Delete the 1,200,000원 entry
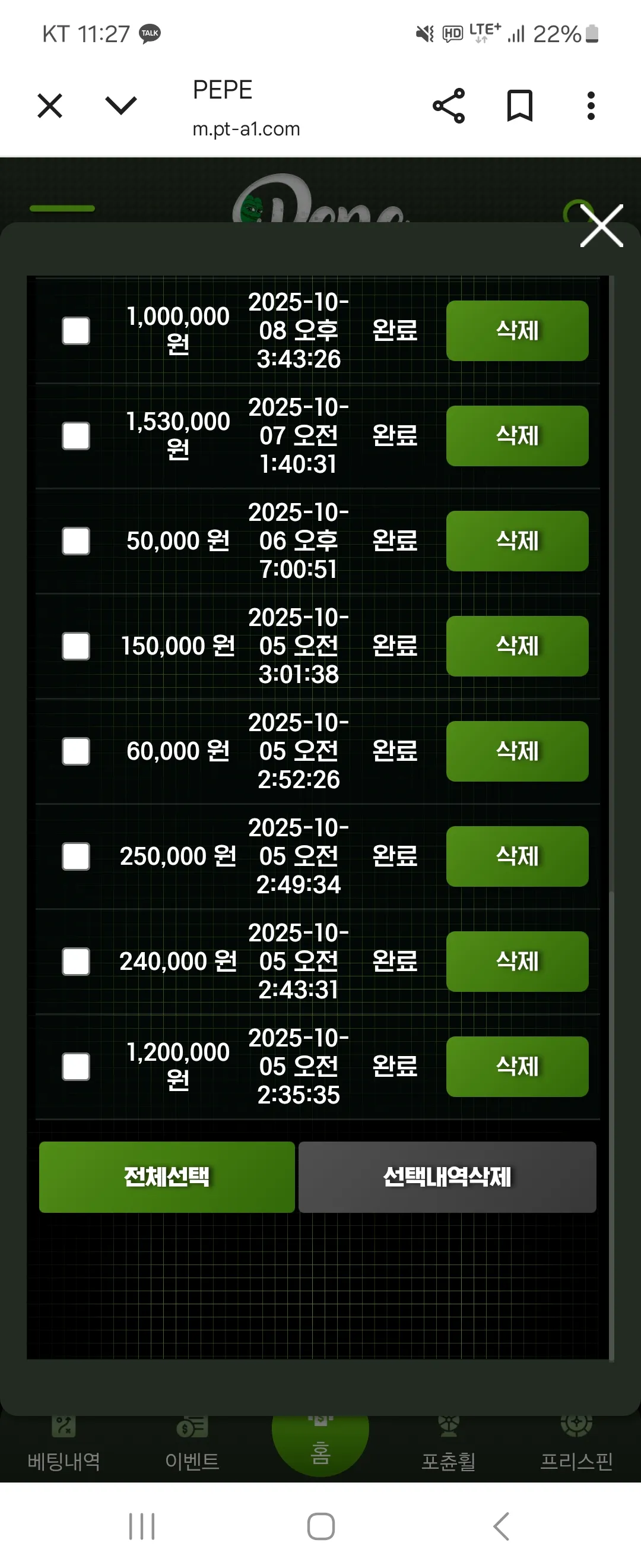 click(x=517, y=1067)
